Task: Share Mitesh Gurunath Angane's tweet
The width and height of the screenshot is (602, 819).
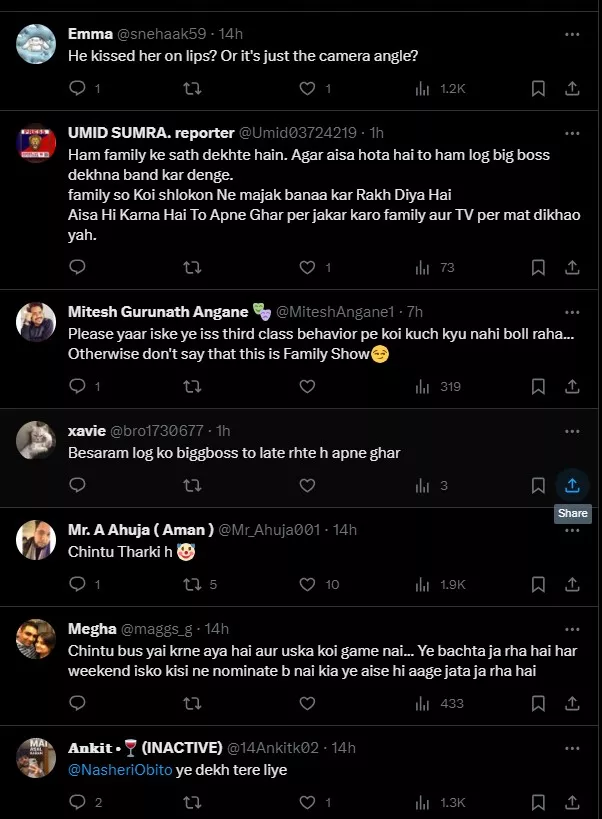Action: click(x=573, y=386)
